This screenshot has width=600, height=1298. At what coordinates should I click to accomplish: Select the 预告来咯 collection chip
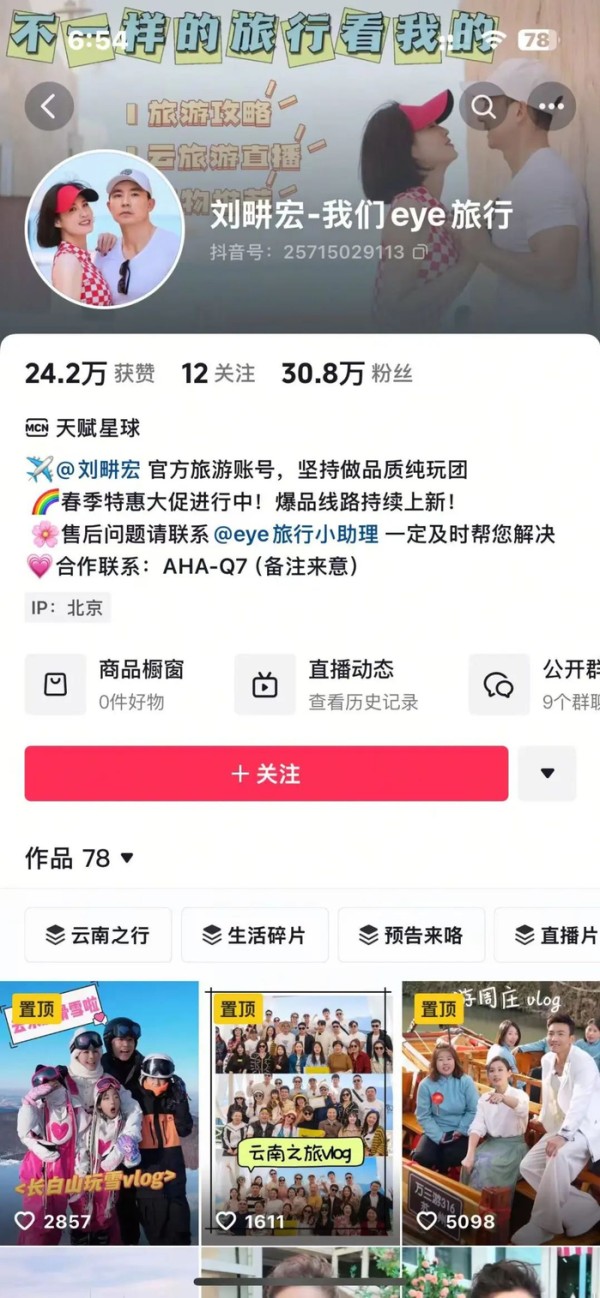(411, 935)
